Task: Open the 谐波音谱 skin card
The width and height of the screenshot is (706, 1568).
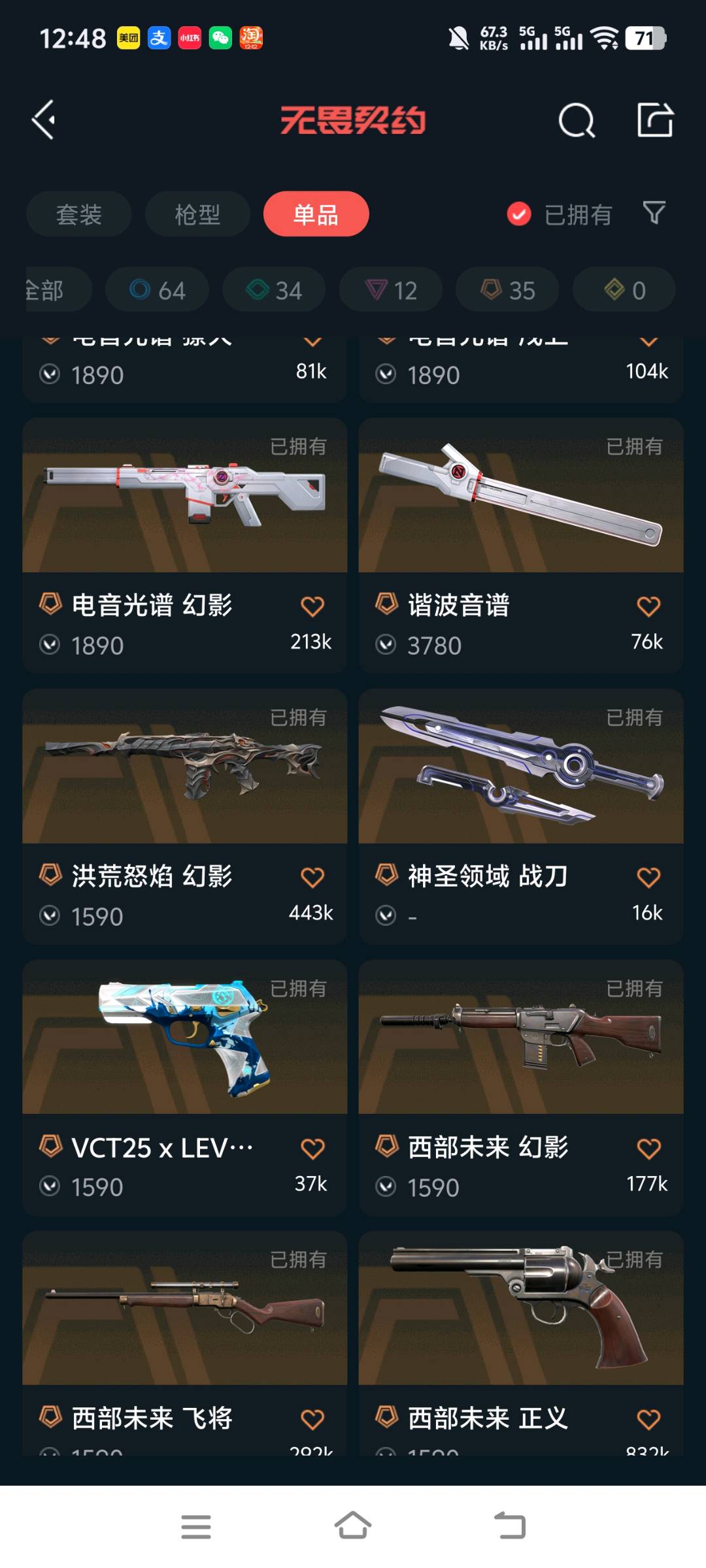Action: 521,546
